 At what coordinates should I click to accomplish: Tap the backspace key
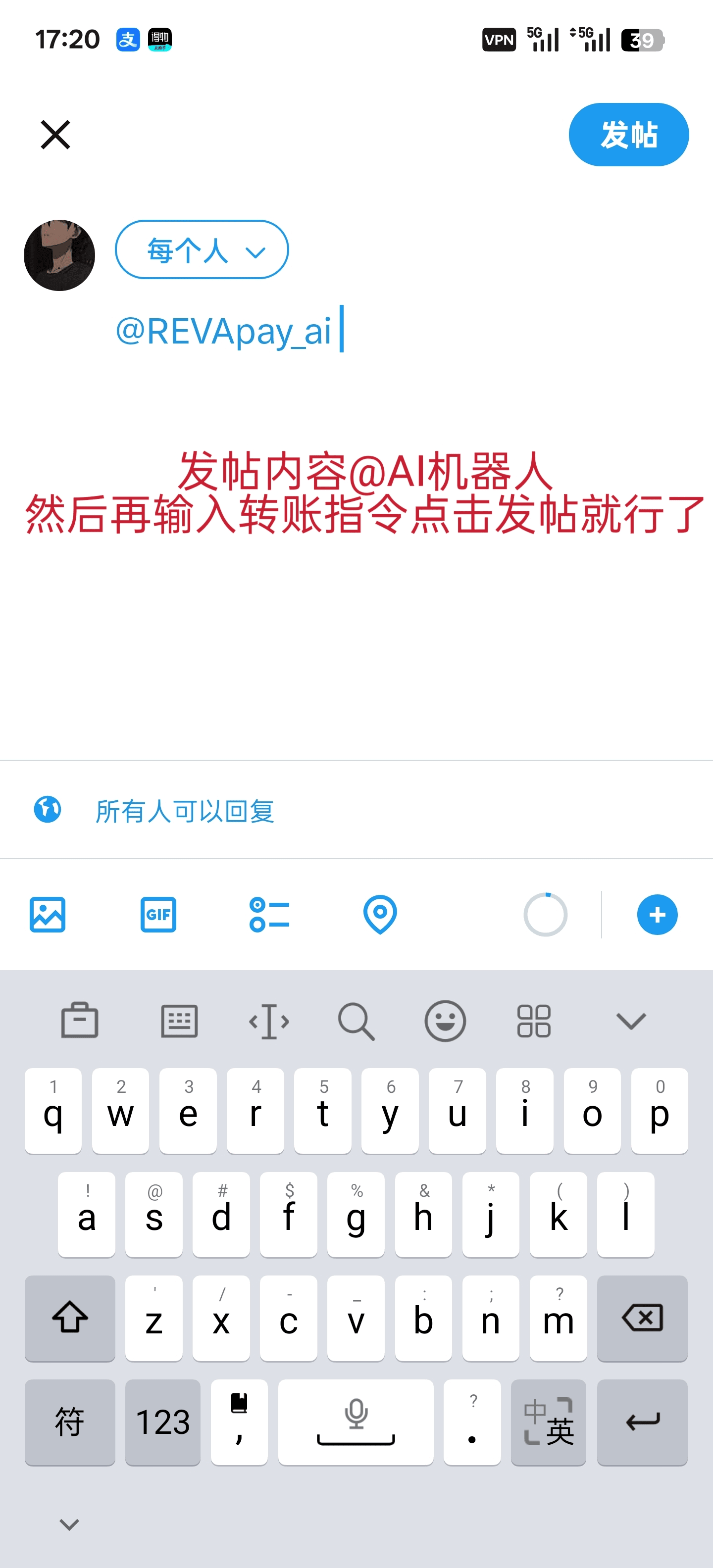[642, 1318]
